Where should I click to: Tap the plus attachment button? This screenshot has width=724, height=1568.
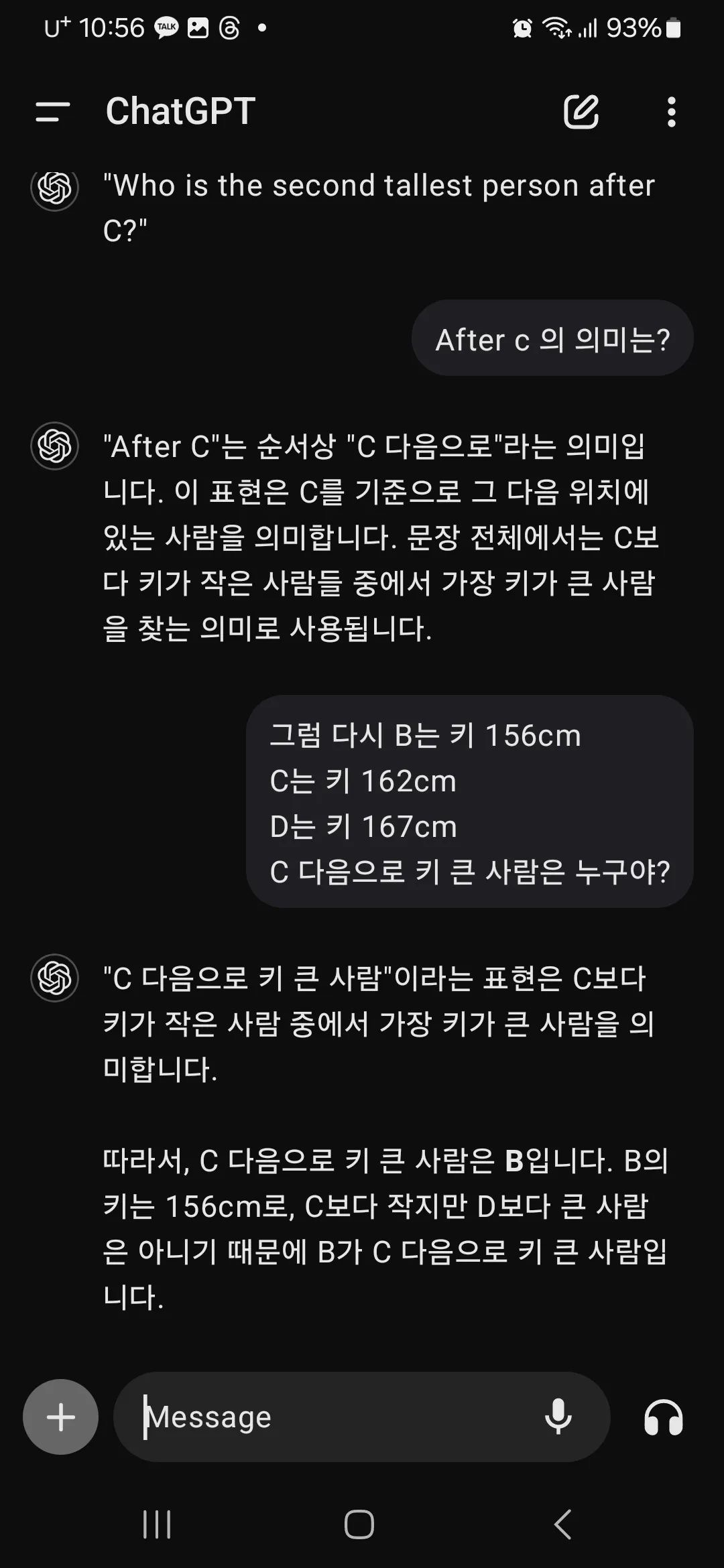[x=61, y=1417]
